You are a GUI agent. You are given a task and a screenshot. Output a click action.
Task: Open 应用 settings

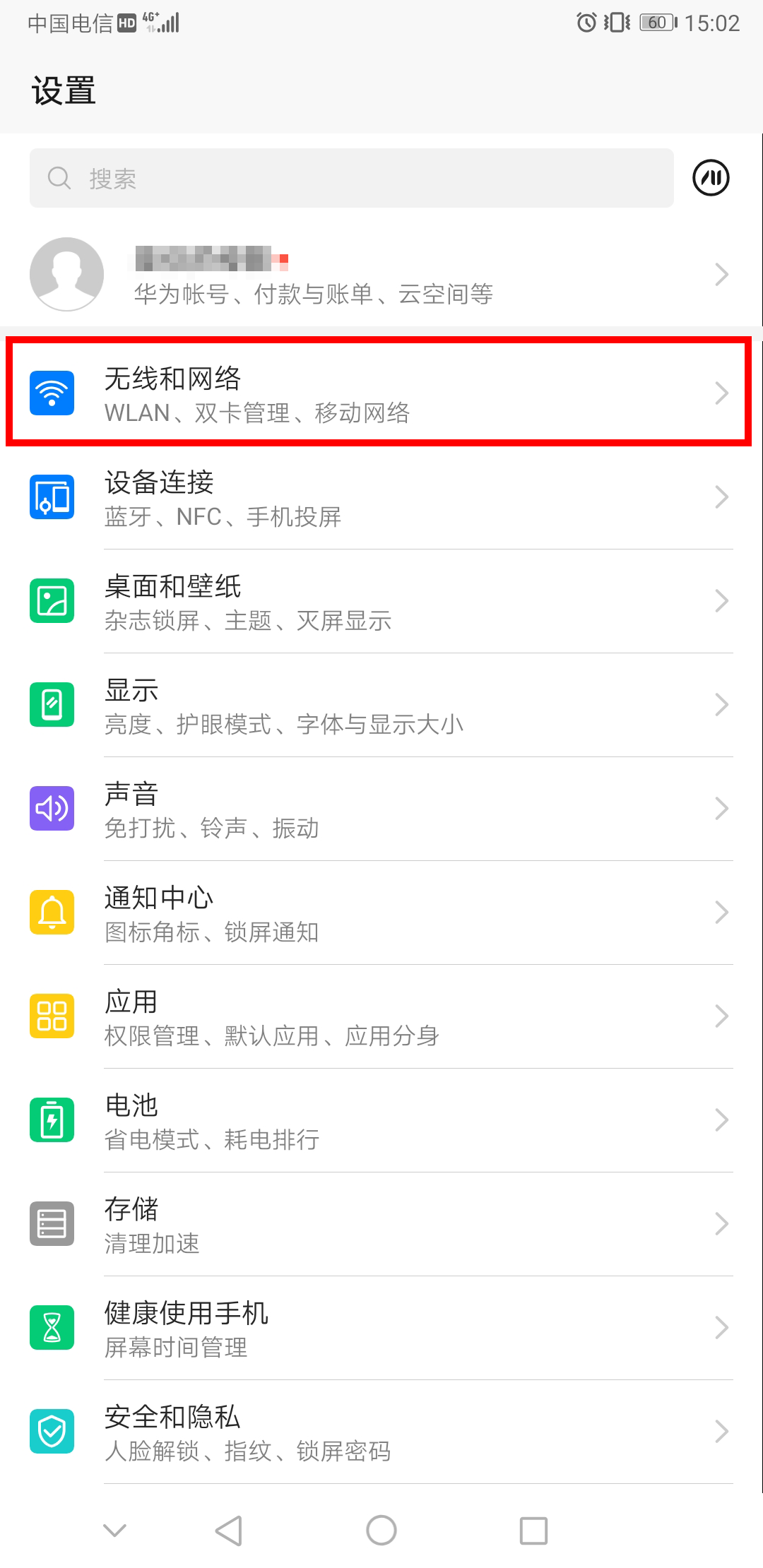pos(381,1017)
